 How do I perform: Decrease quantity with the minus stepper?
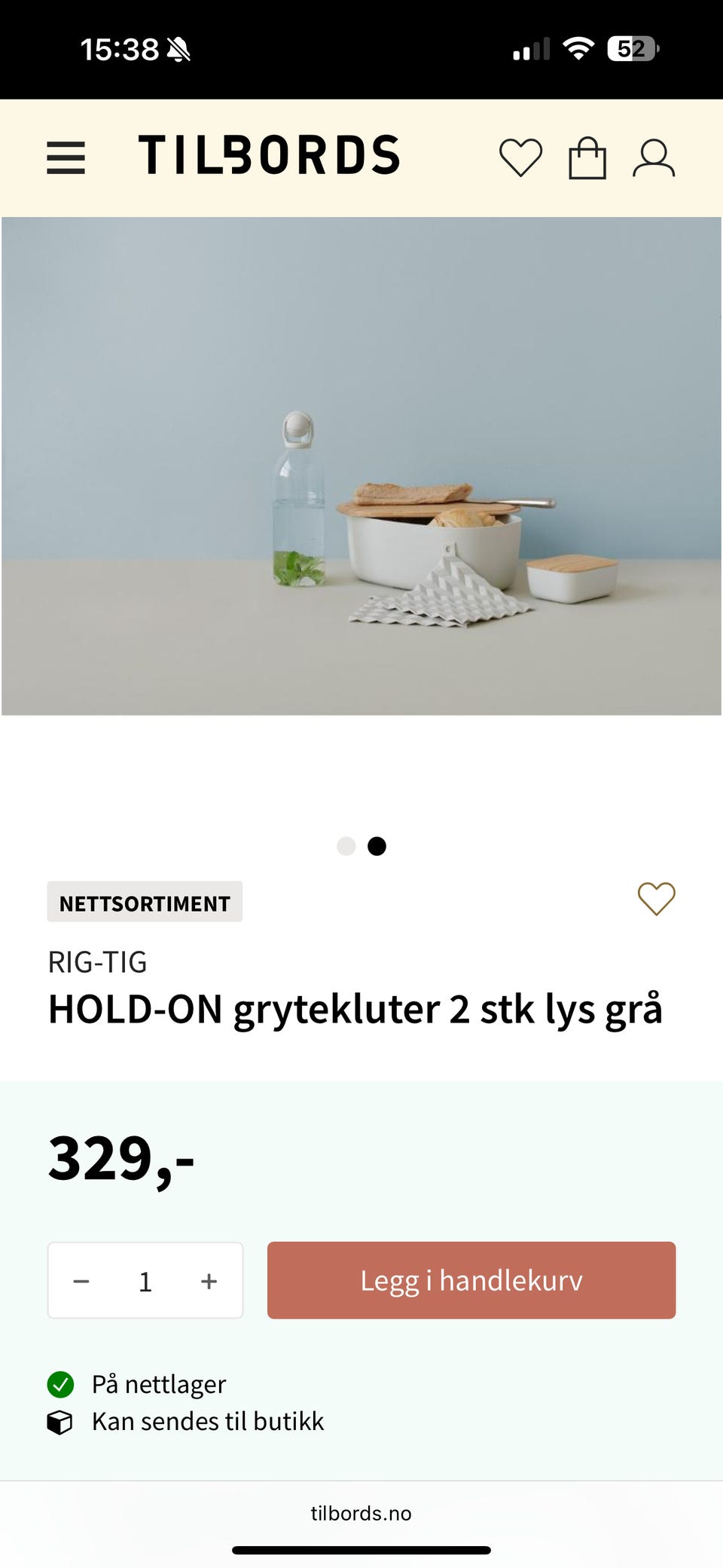click(x=82, y=1280)
